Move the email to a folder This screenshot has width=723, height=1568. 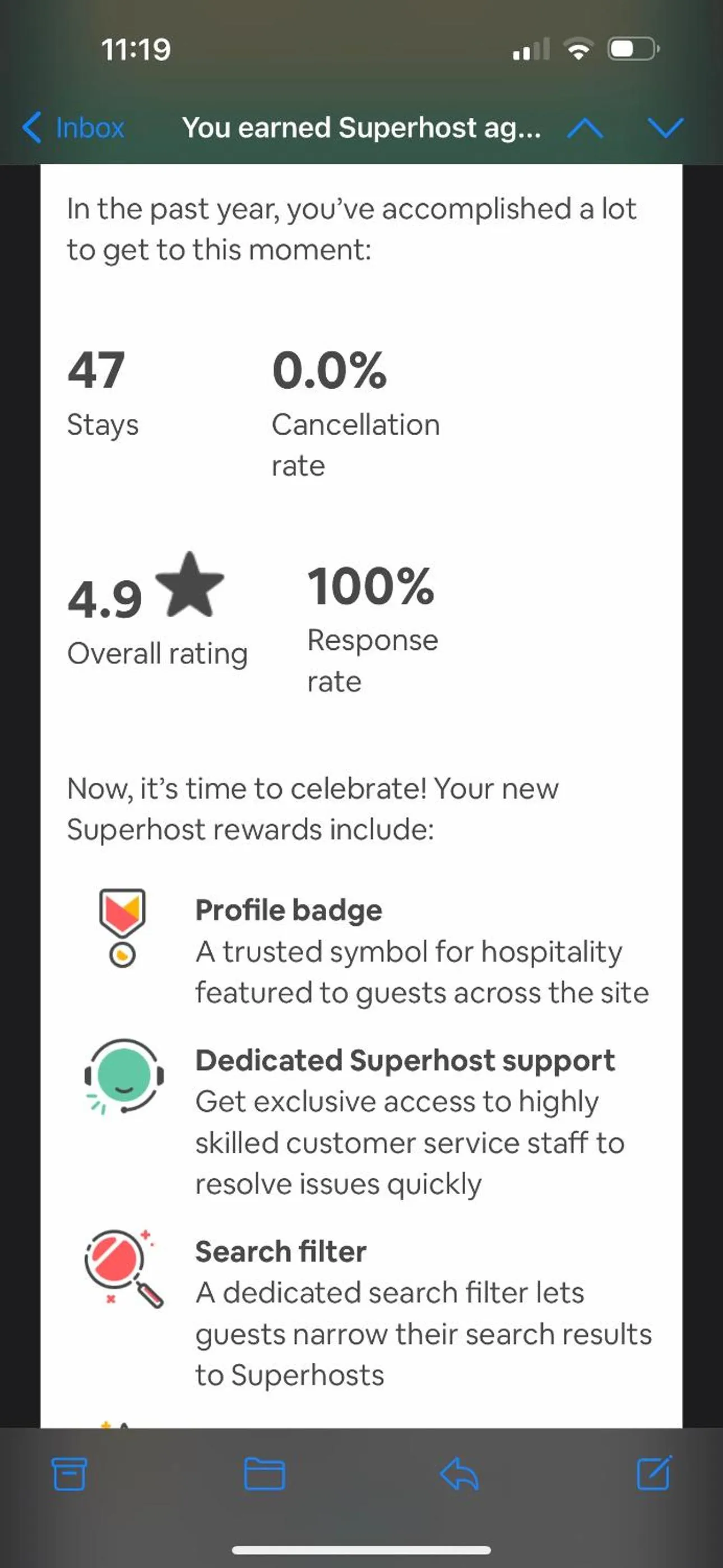pos(264,1473)
